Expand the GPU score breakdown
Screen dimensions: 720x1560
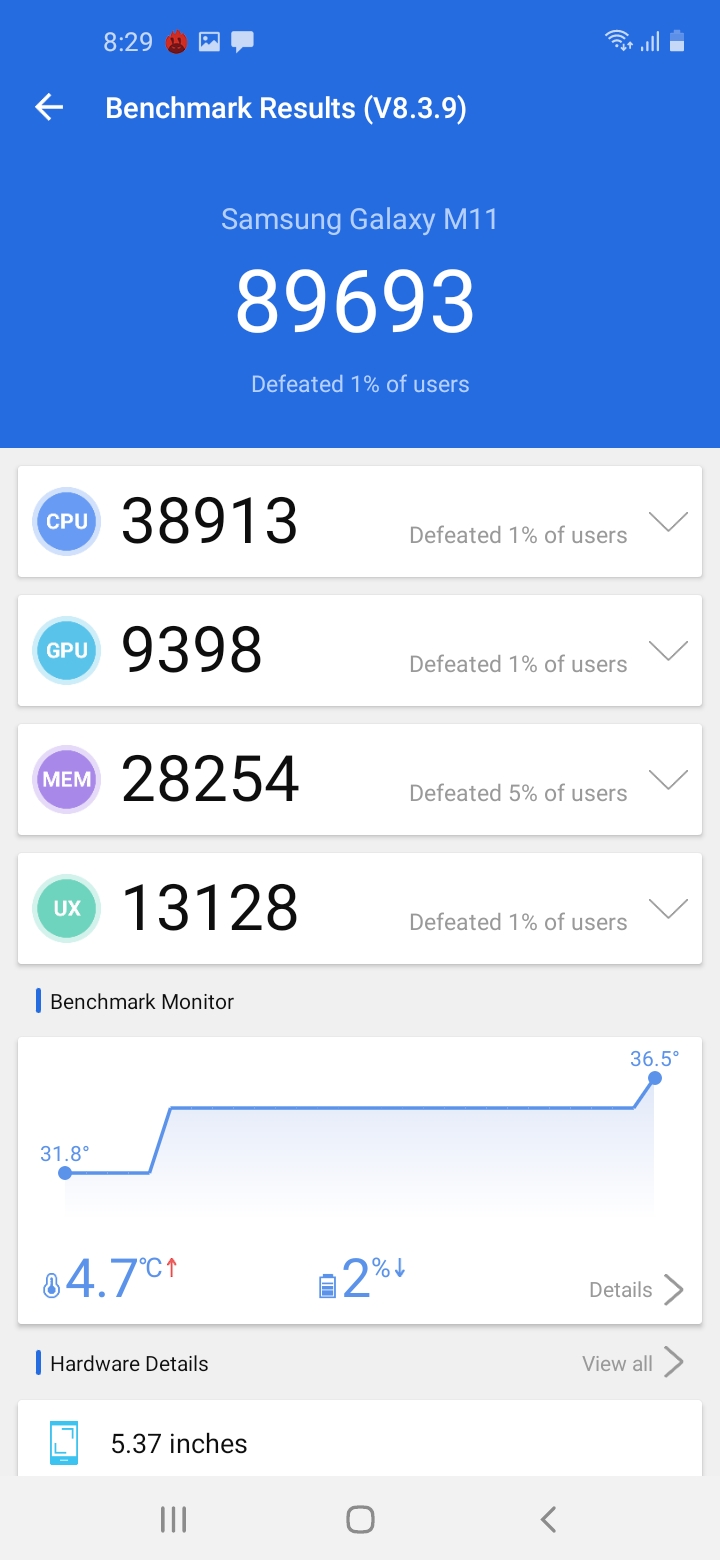click(667, 651)
